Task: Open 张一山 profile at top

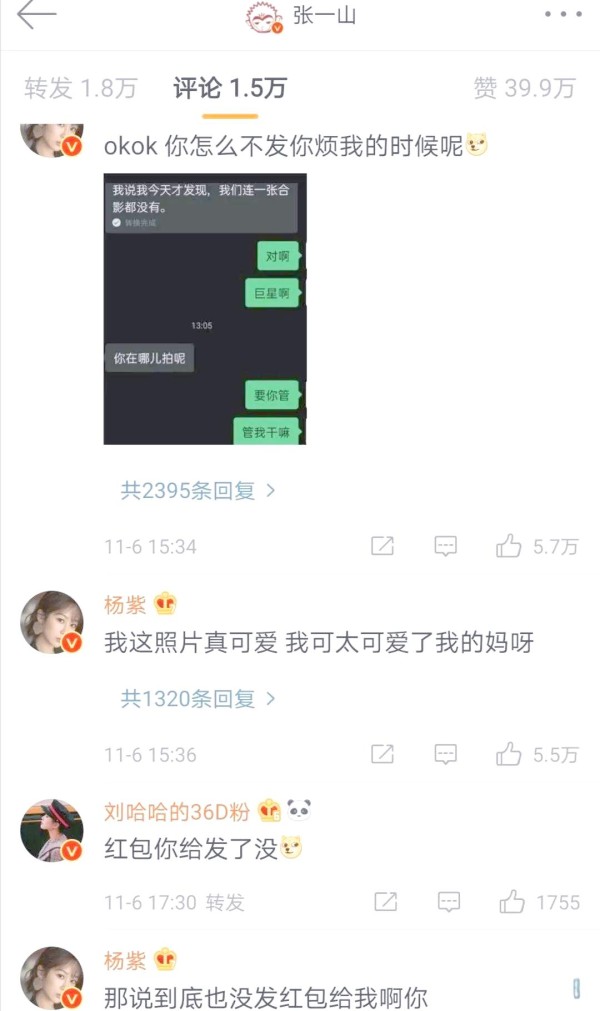Action: (301, 15)
